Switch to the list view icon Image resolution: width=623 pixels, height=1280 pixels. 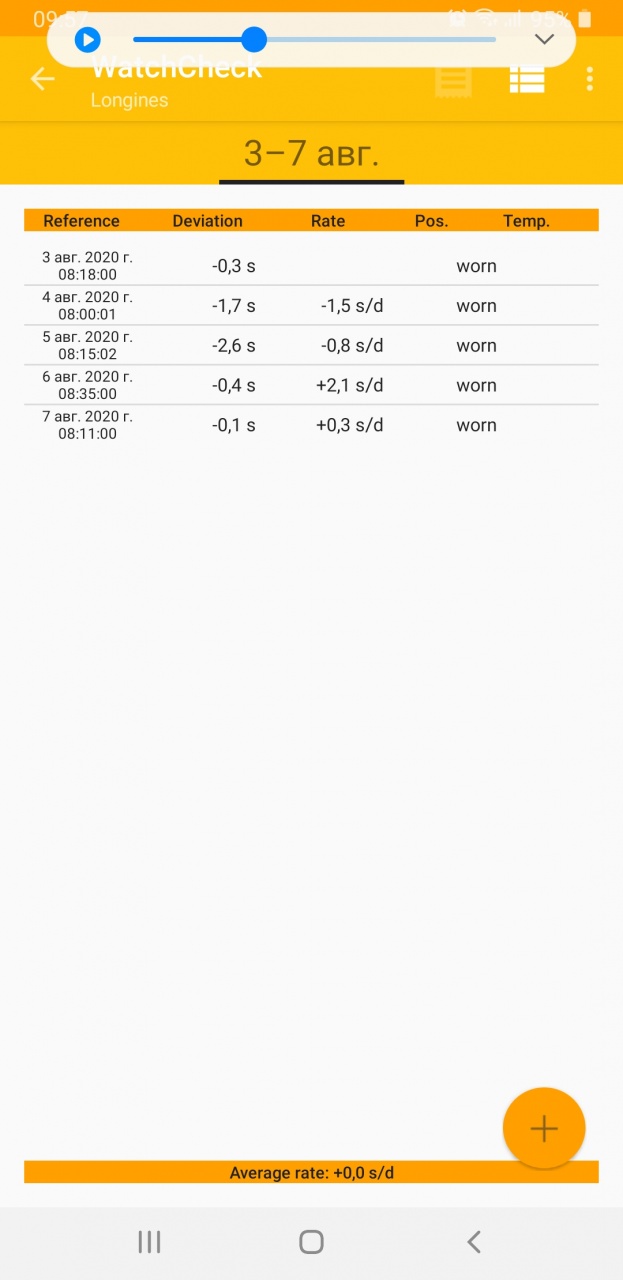pyautogui.click(x=527, y=80)
